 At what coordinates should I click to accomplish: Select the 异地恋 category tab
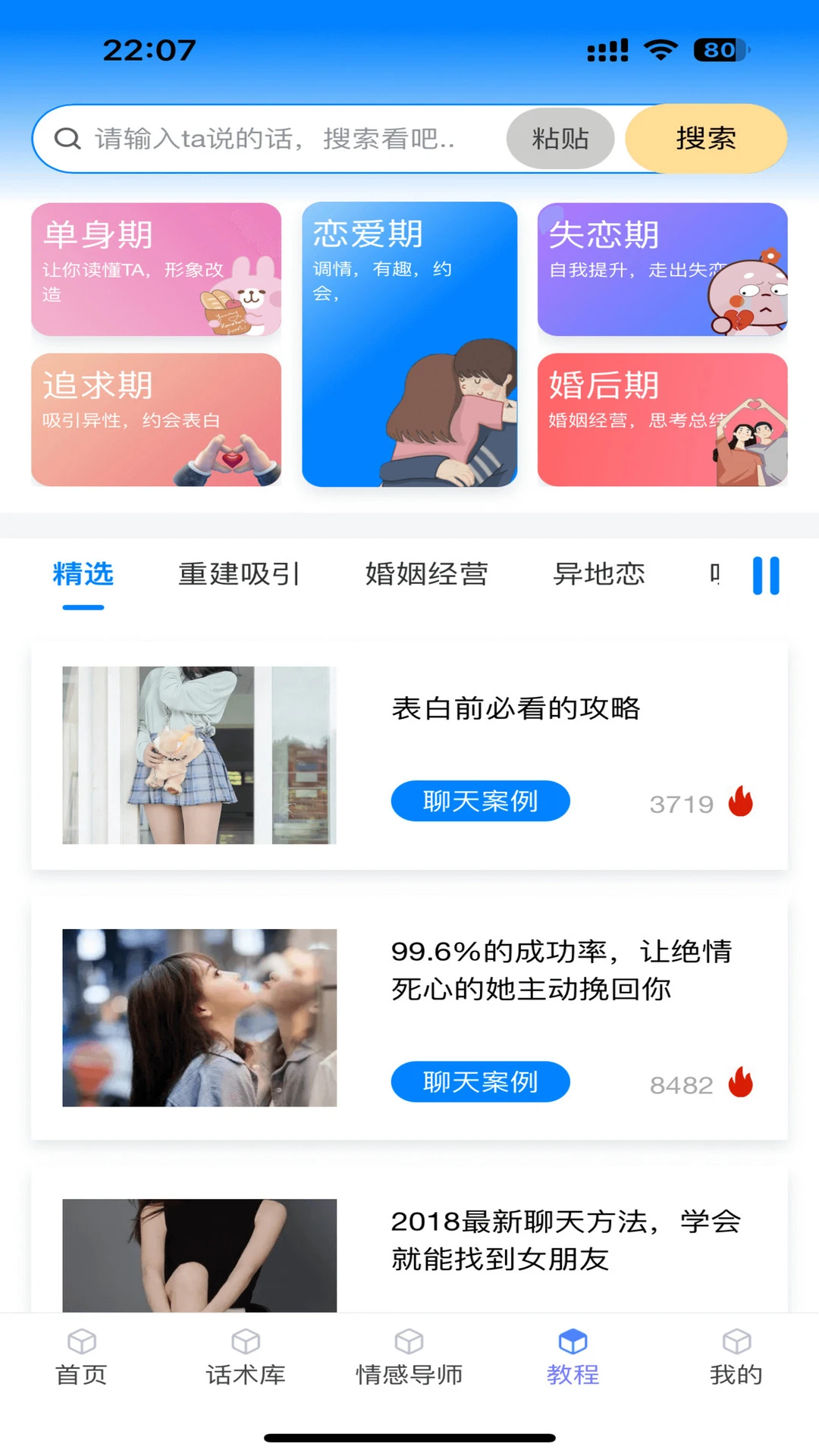click(x=600, y=575)
